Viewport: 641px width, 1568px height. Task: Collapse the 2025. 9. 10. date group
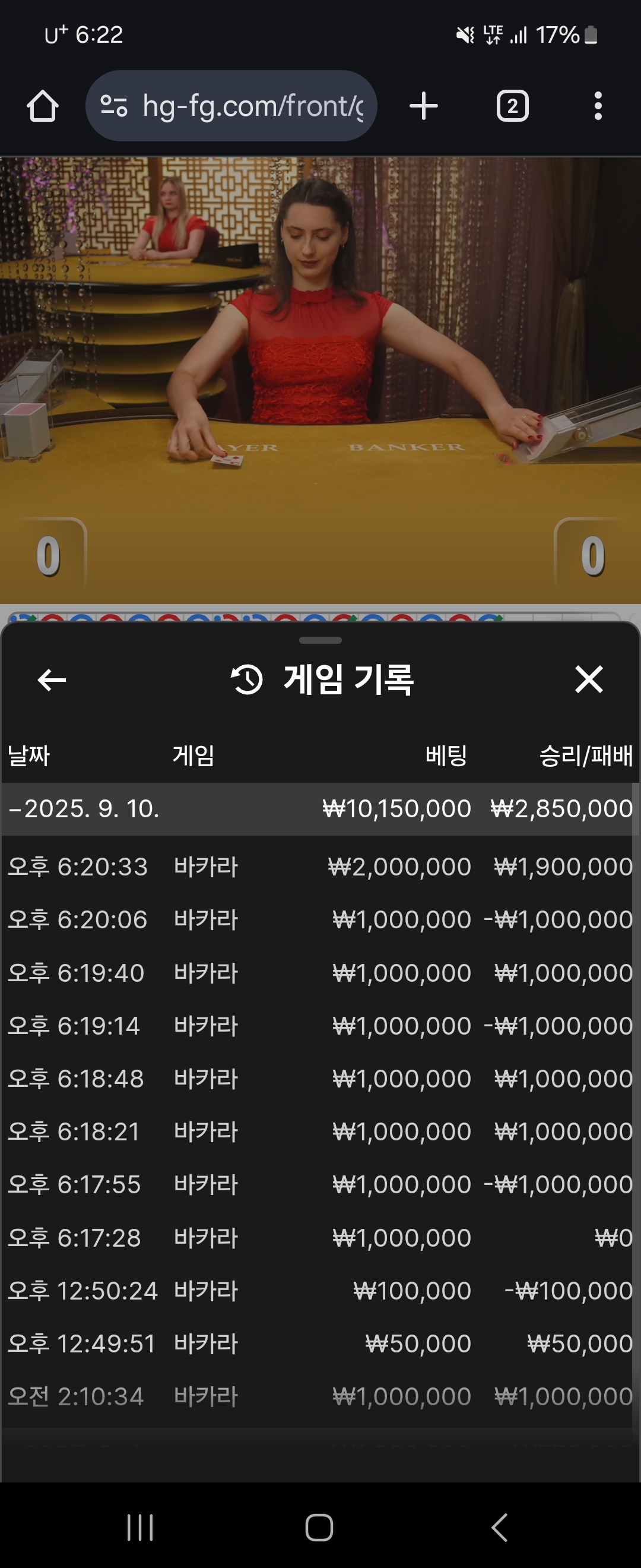click(x=85, y=809)
